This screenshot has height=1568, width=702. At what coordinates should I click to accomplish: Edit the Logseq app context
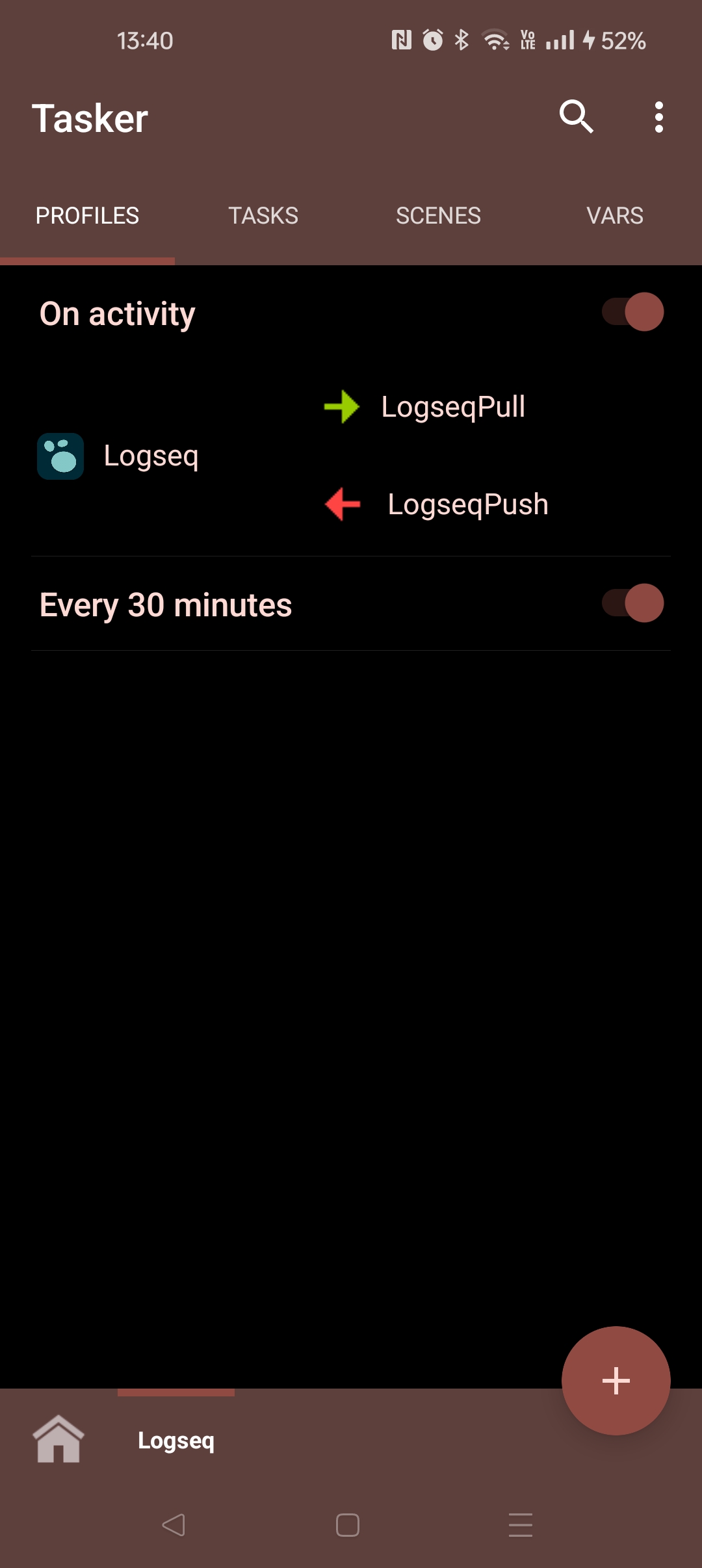click(151, 456)
